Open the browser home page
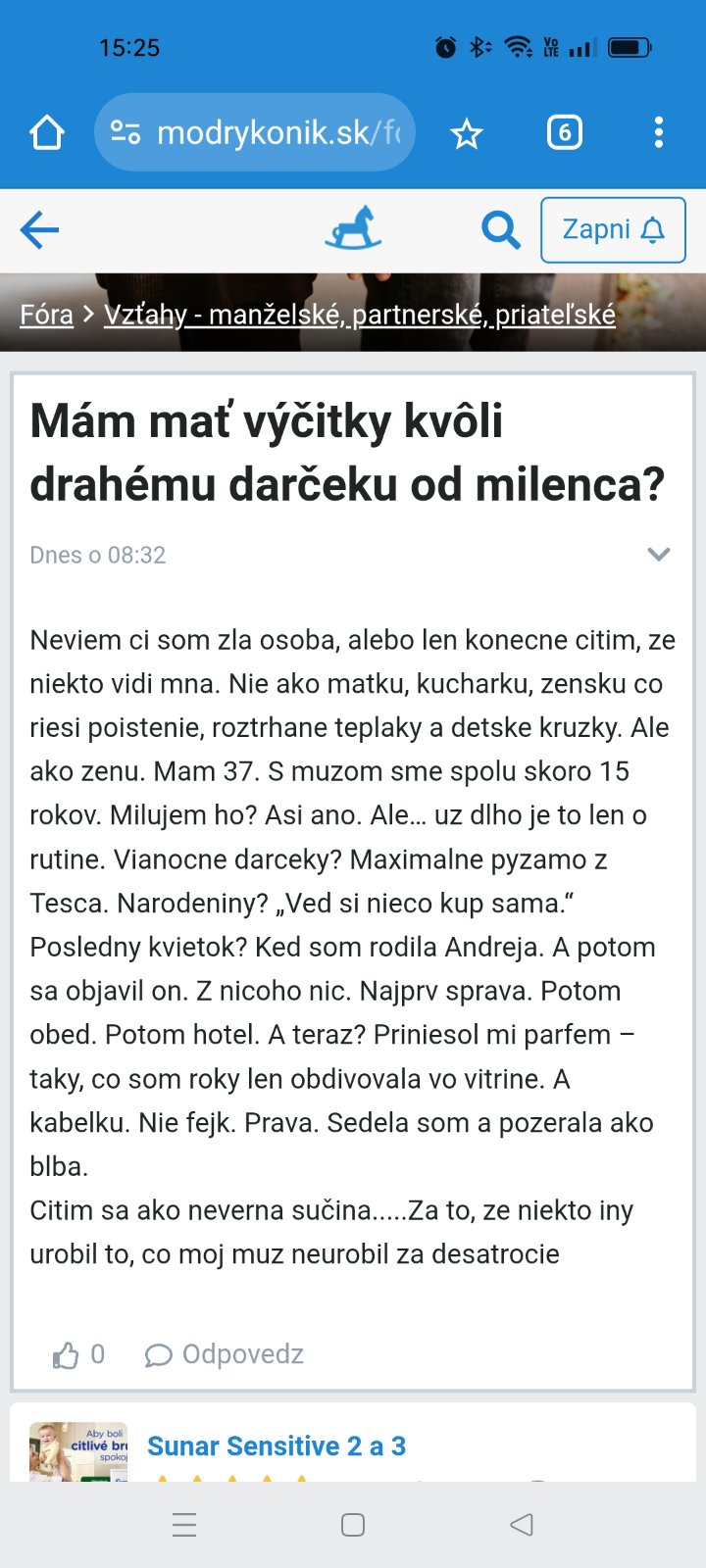 (x=46, y=132)
